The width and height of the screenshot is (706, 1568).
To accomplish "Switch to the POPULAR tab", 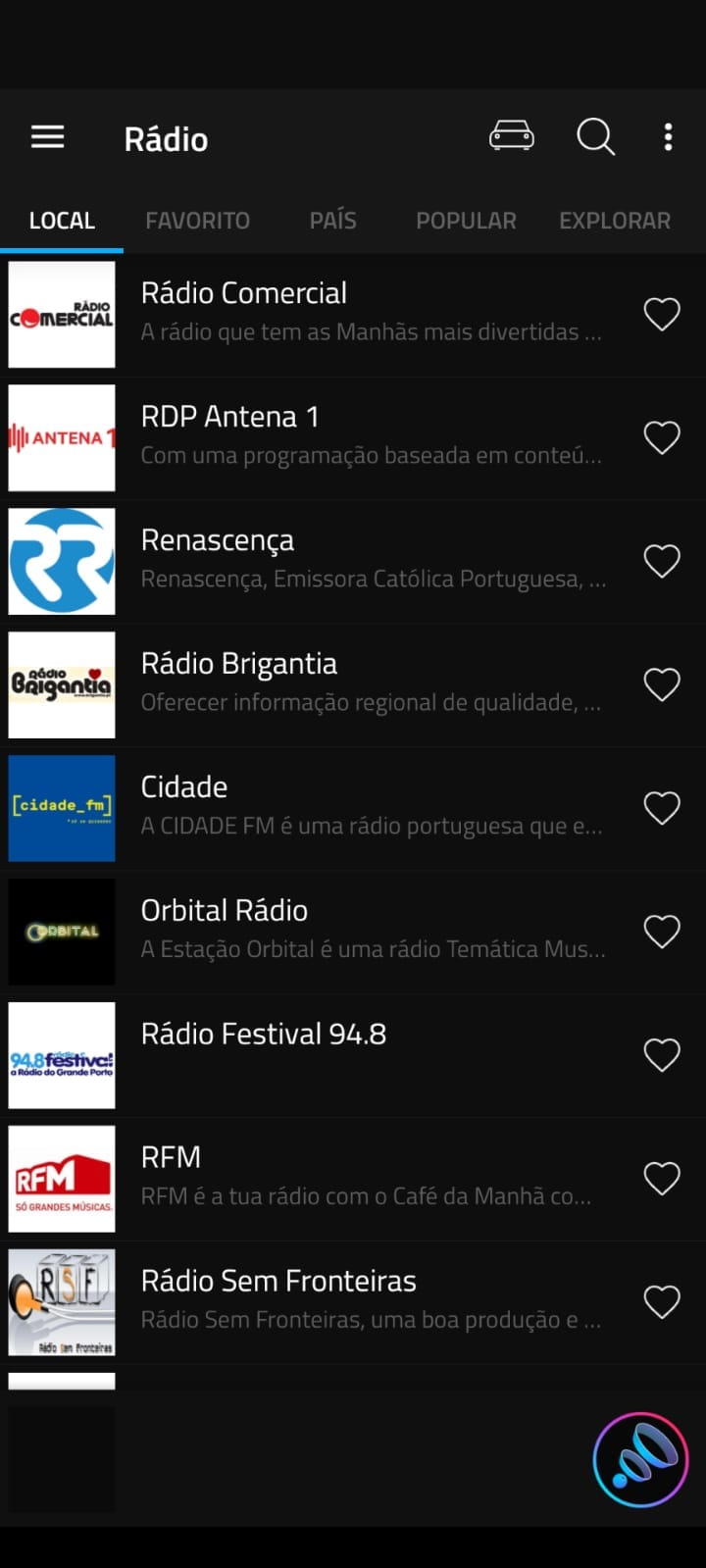I will pyautogui.click(x=466, y=221).
